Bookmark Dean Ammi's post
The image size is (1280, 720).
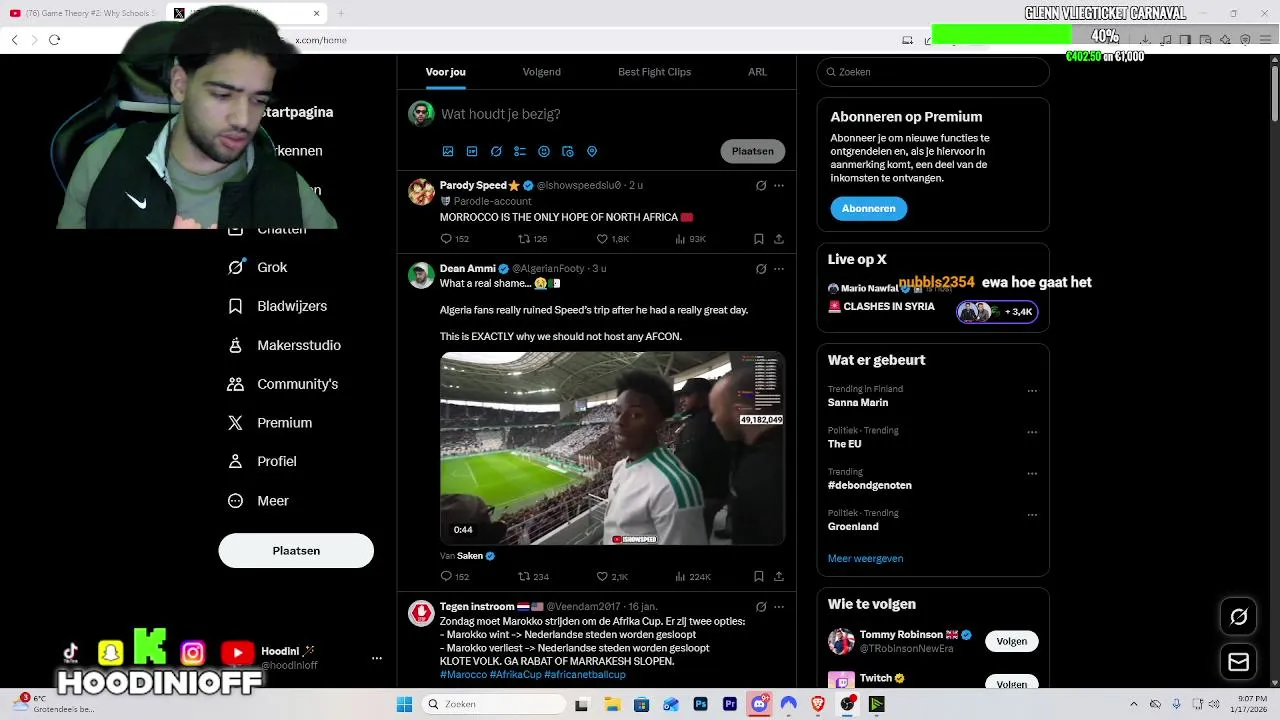[x=758, y=577]
